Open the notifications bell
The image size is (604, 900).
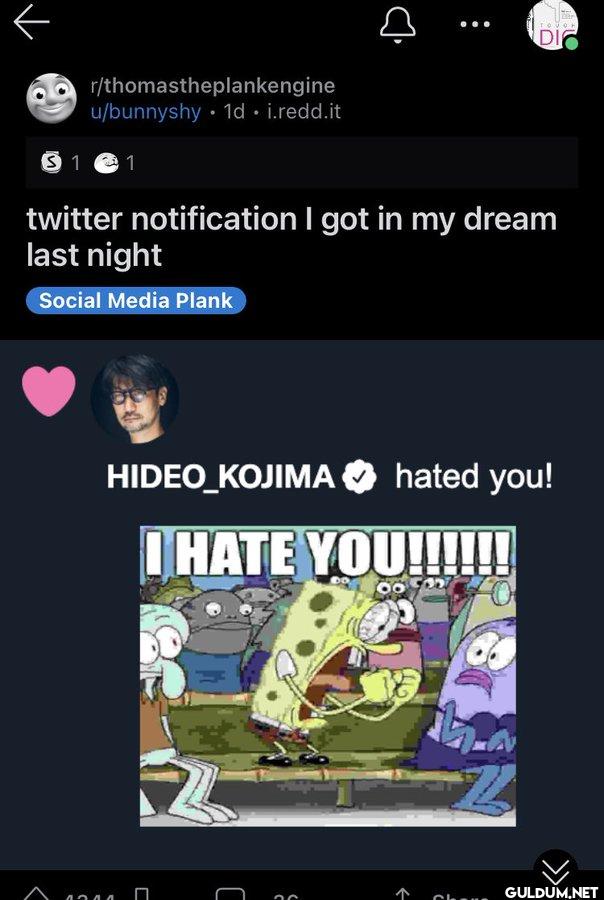pos(397,25)
